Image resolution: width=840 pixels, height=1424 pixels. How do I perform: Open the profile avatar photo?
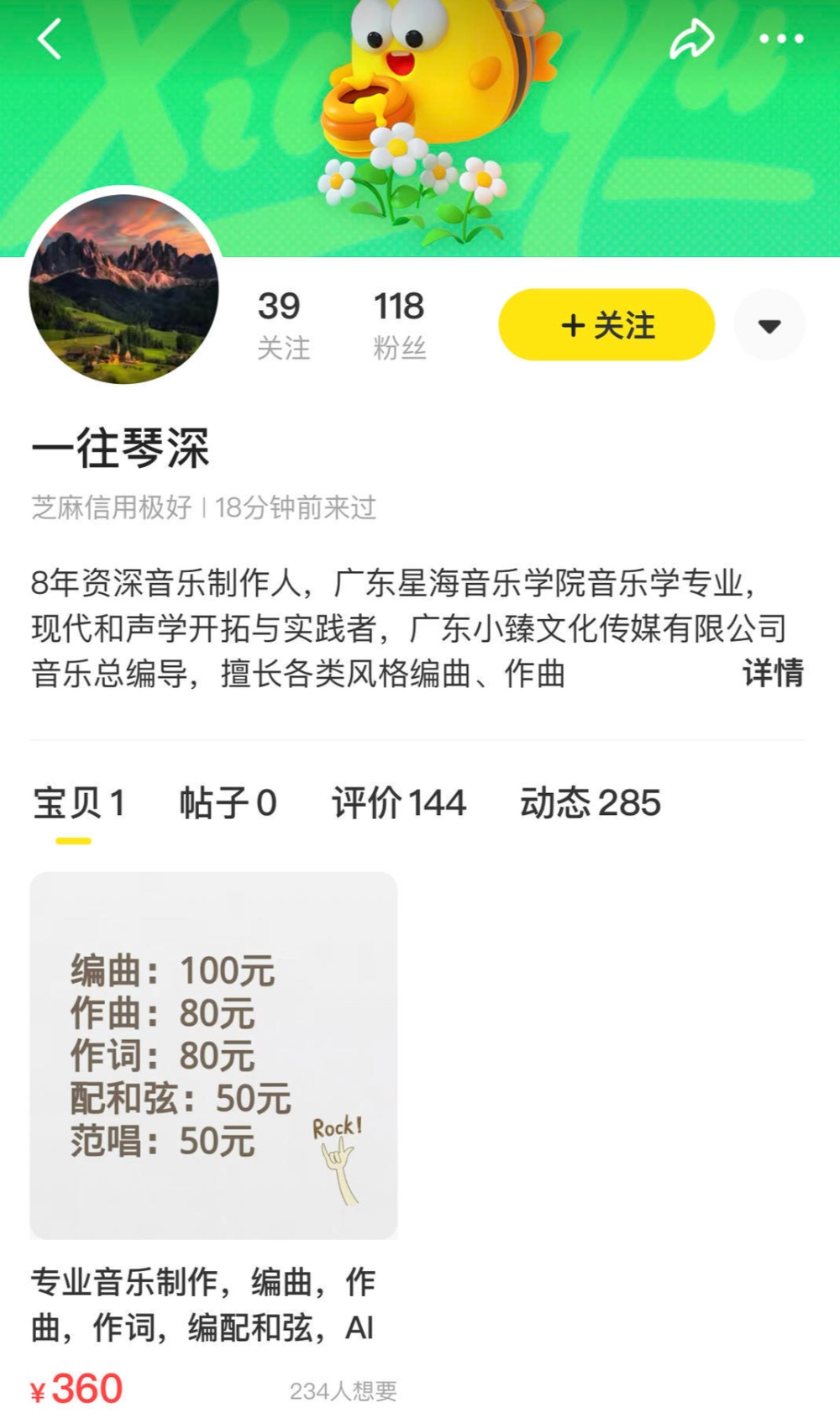(x=124, y=289)
